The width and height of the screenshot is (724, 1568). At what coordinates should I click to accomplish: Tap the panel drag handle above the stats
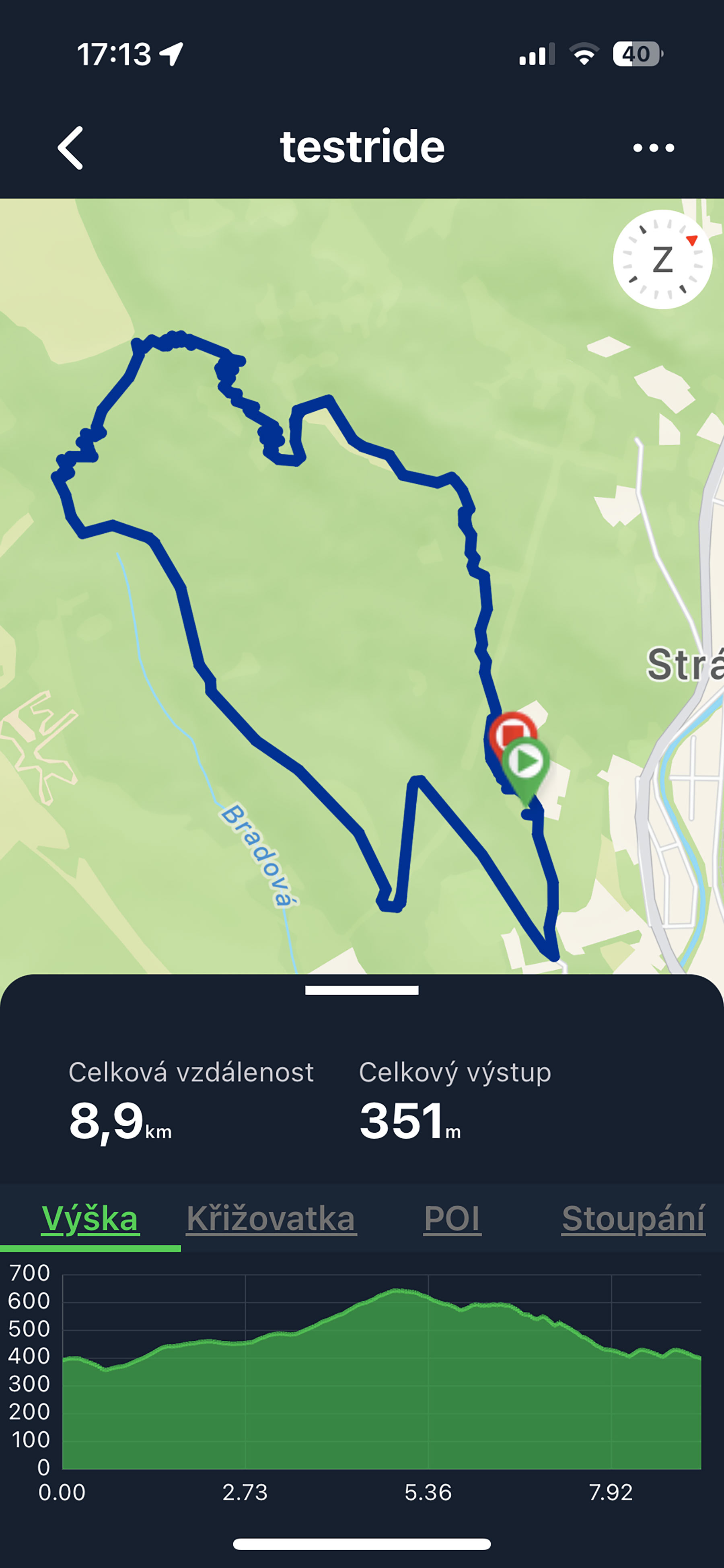click(361, 990)
